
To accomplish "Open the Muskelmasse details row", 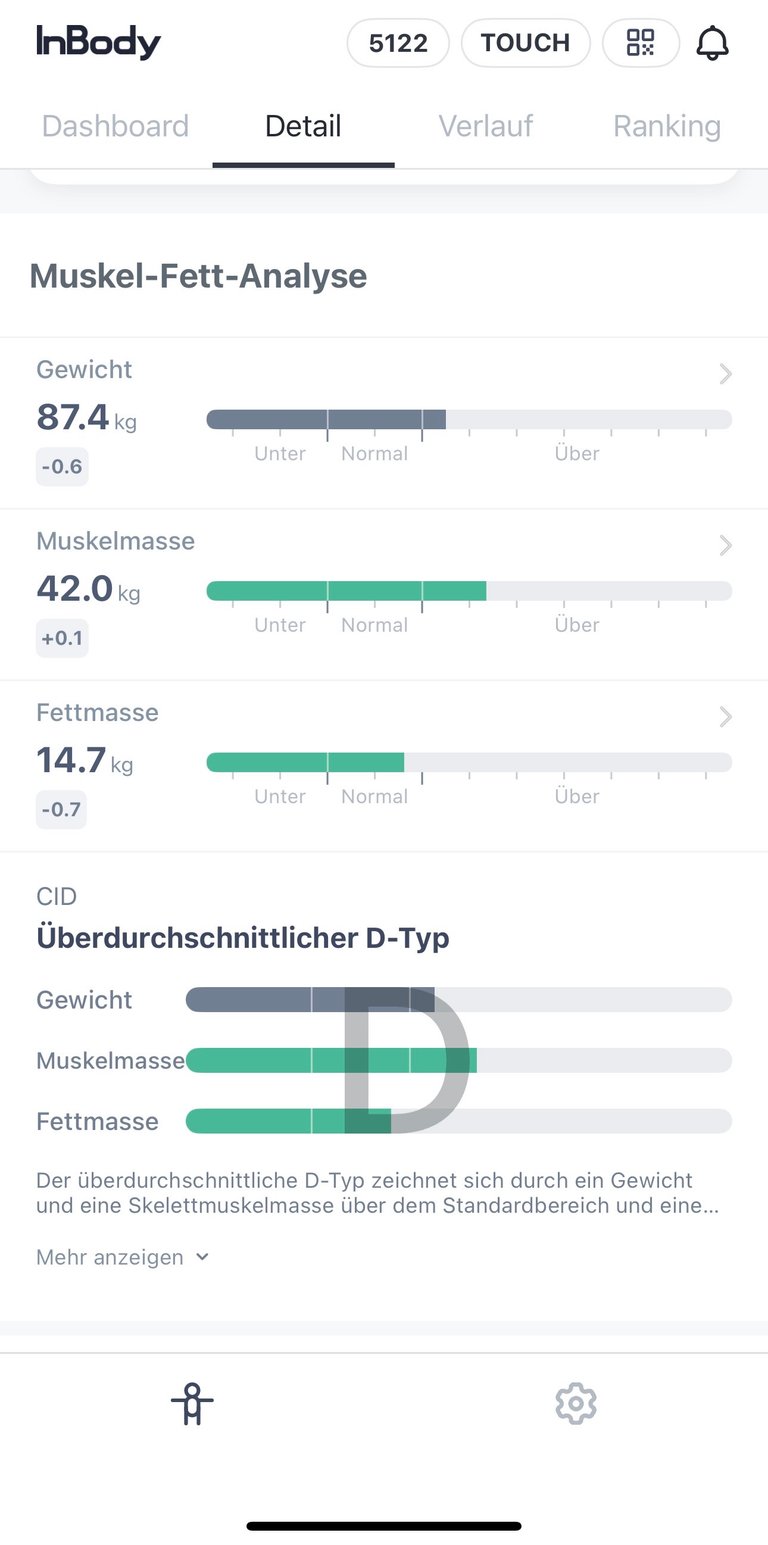I will 384,595.
